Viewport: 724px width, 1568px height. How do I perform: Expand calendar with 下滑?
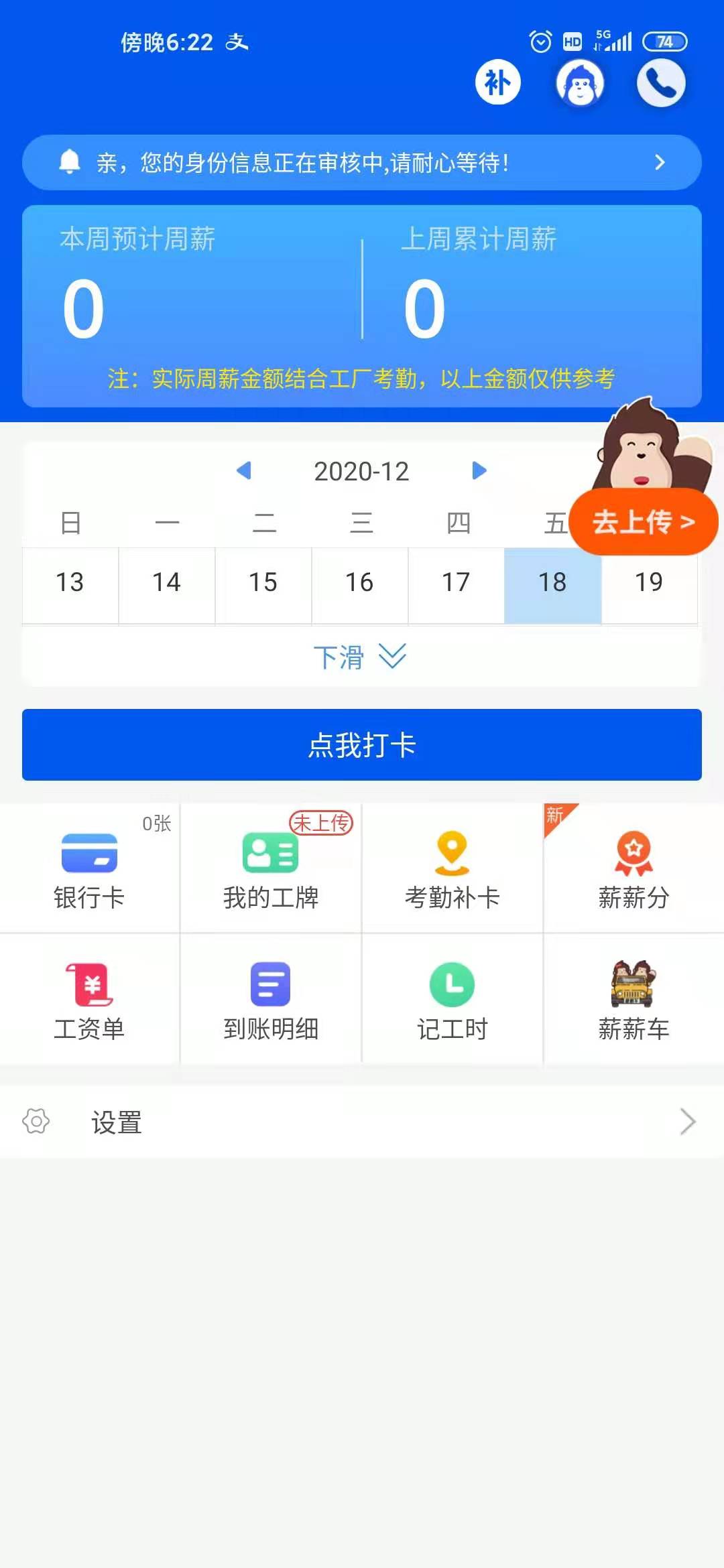coord(361,657)
